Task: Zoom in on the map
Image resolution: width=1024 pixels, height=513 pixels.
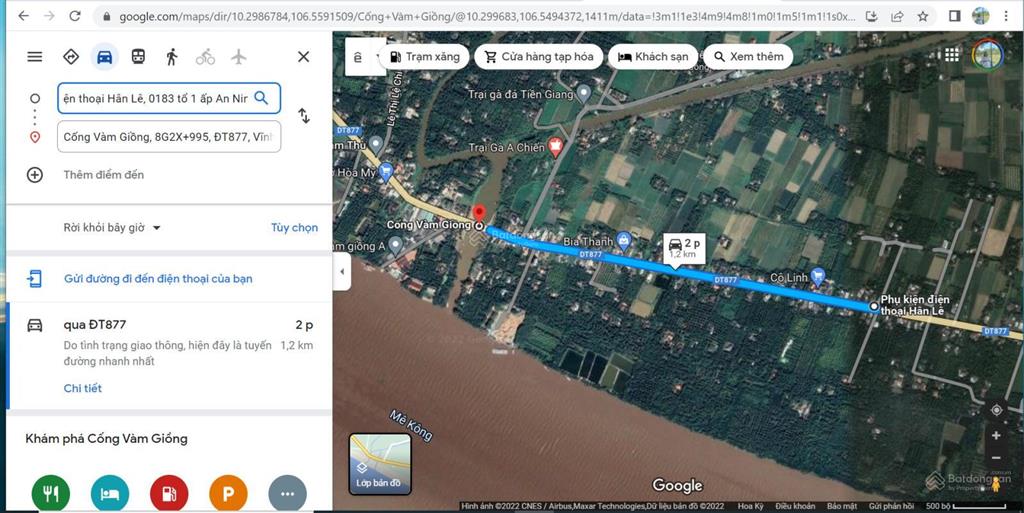Action: 996,436
